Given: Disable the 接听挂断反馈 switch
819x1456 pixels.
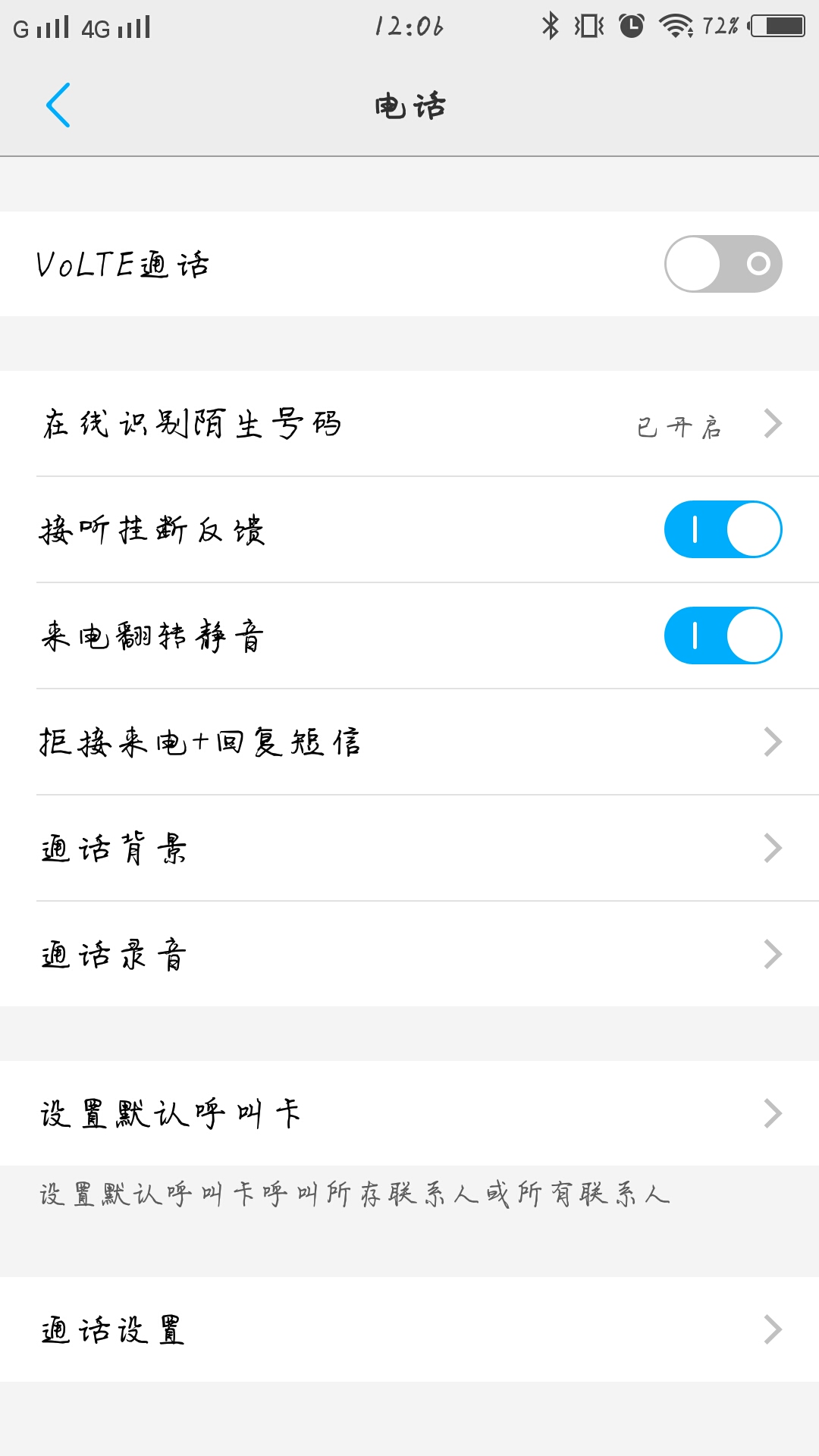Looking at the screenshot, I should [720, 531].
